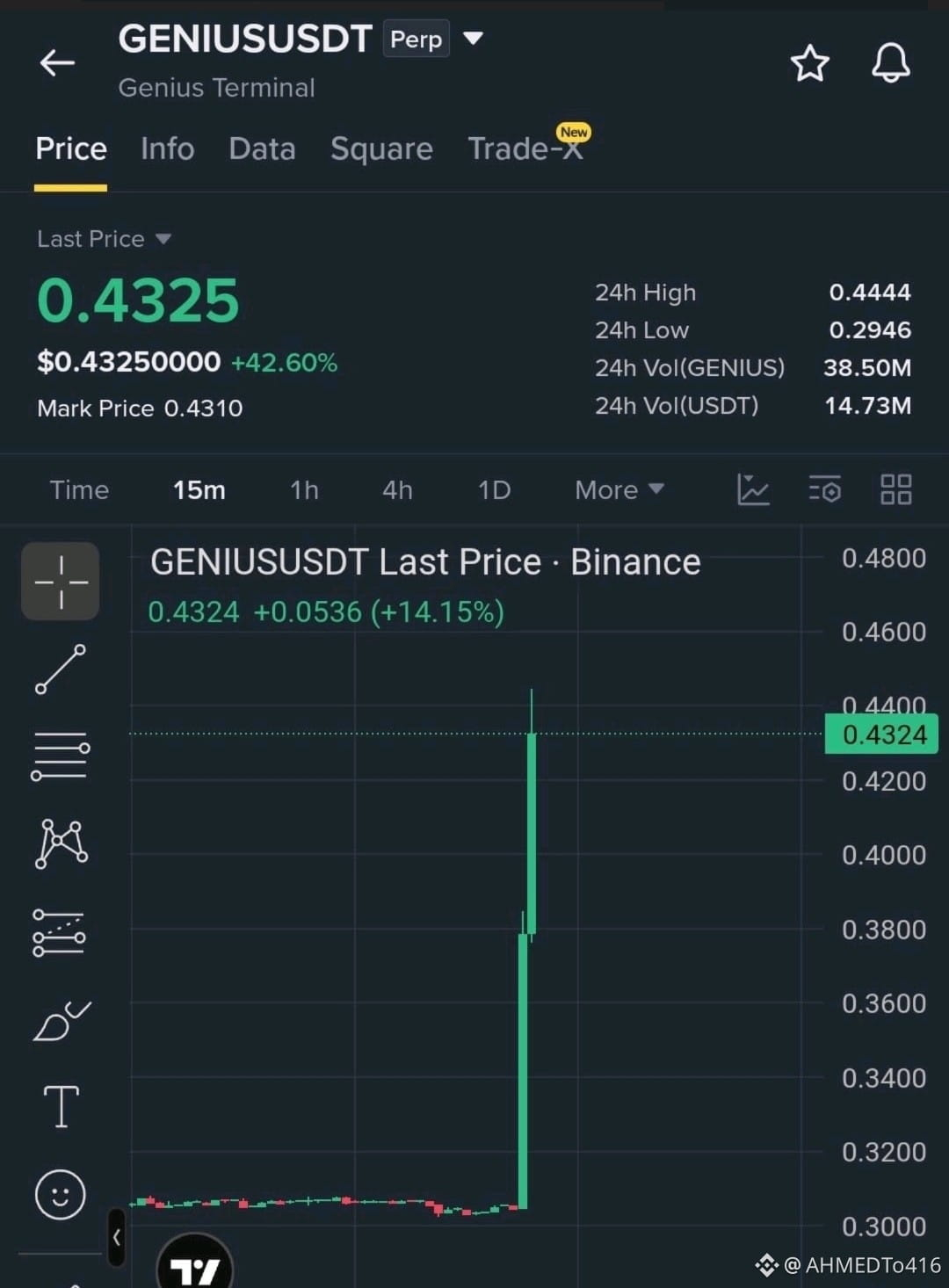Switch to the Data tab
Image resolution: width=949 pixels, height=1288 pixels.
coord(262,148)
